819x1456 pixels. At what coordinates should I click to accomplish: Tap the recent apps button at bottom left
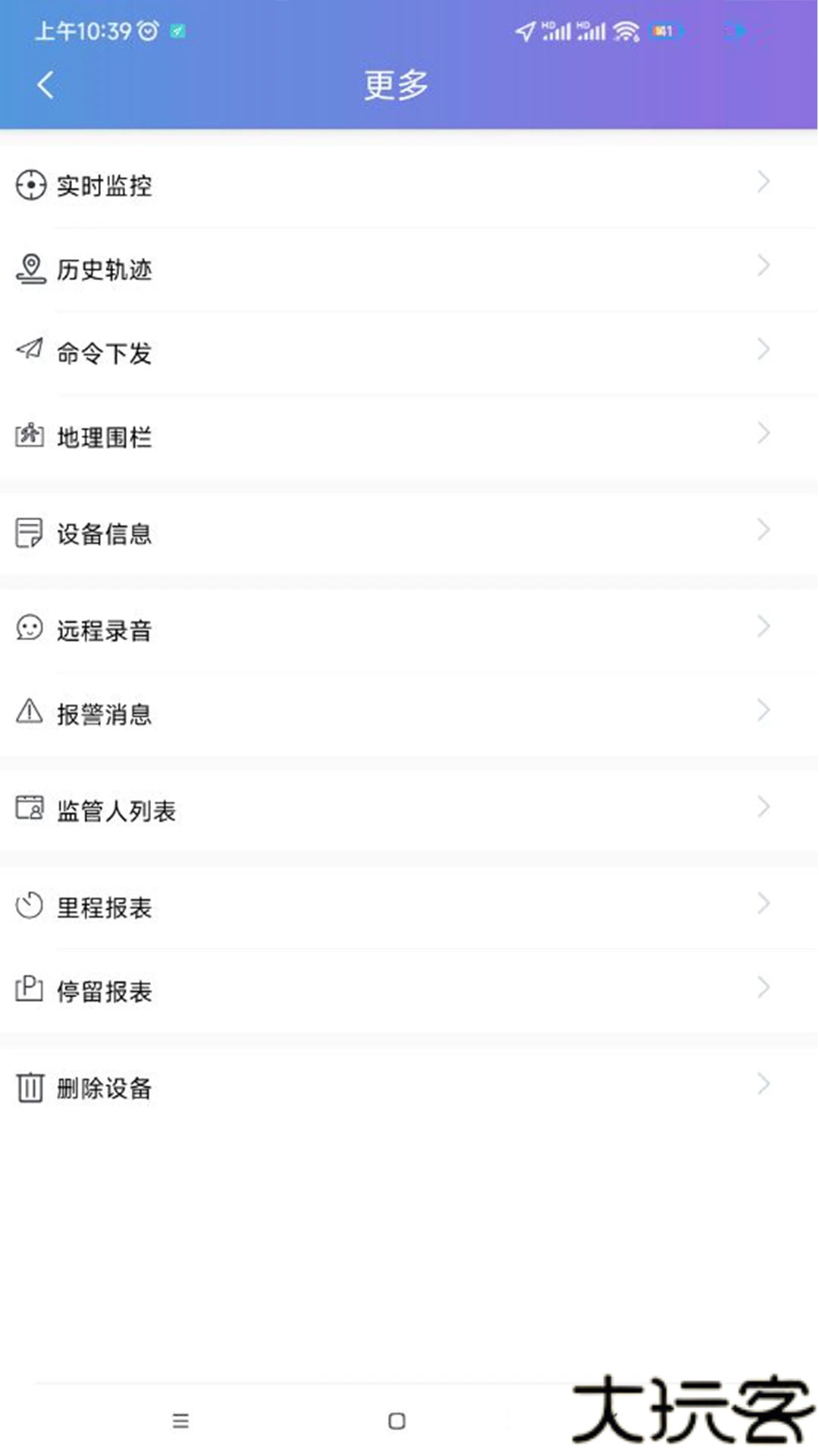pyautogui.click(x=180, y=1421)
